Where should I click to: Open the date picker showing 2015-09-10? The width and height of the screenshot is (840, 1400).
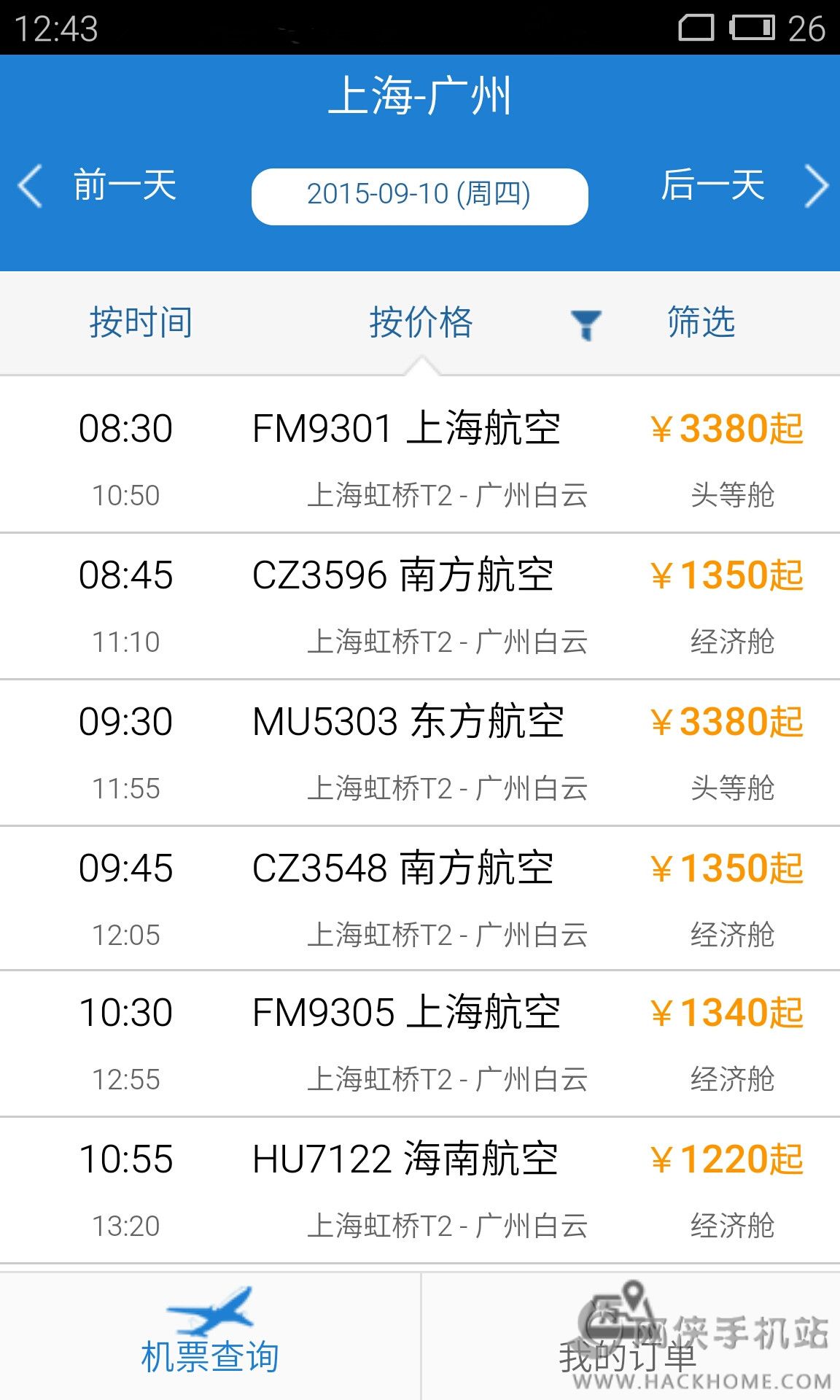point(419,195)
